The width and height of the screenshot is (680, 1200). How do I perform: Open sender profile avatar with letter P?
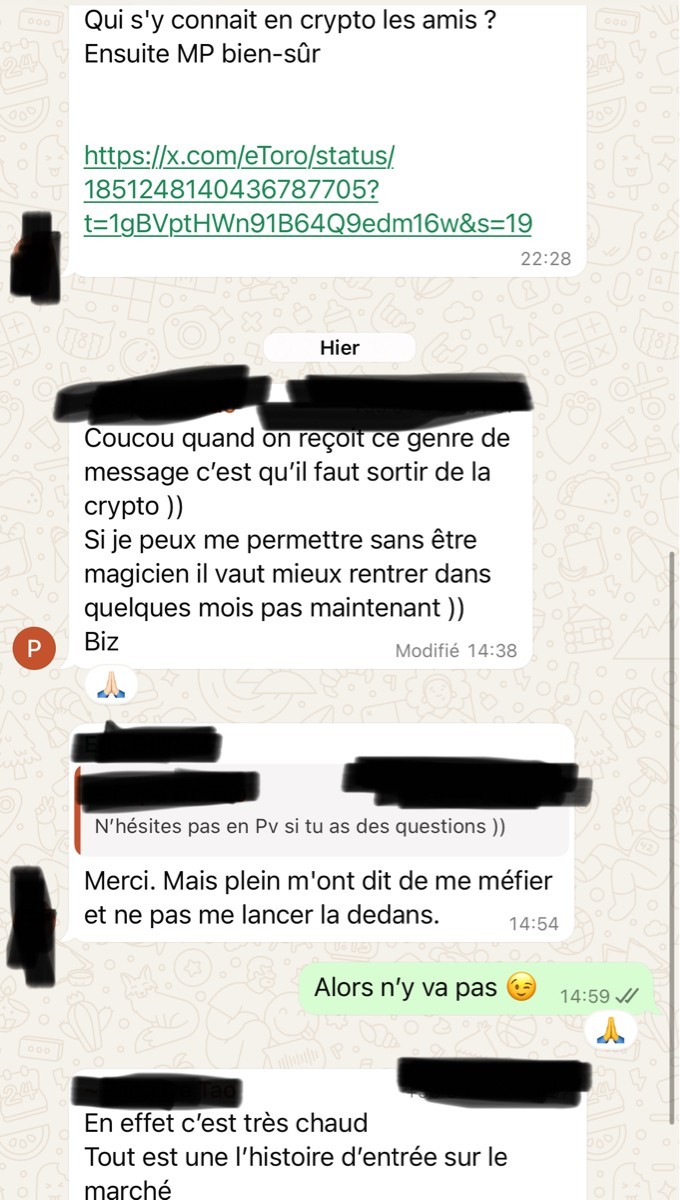[x=34, y=649]
